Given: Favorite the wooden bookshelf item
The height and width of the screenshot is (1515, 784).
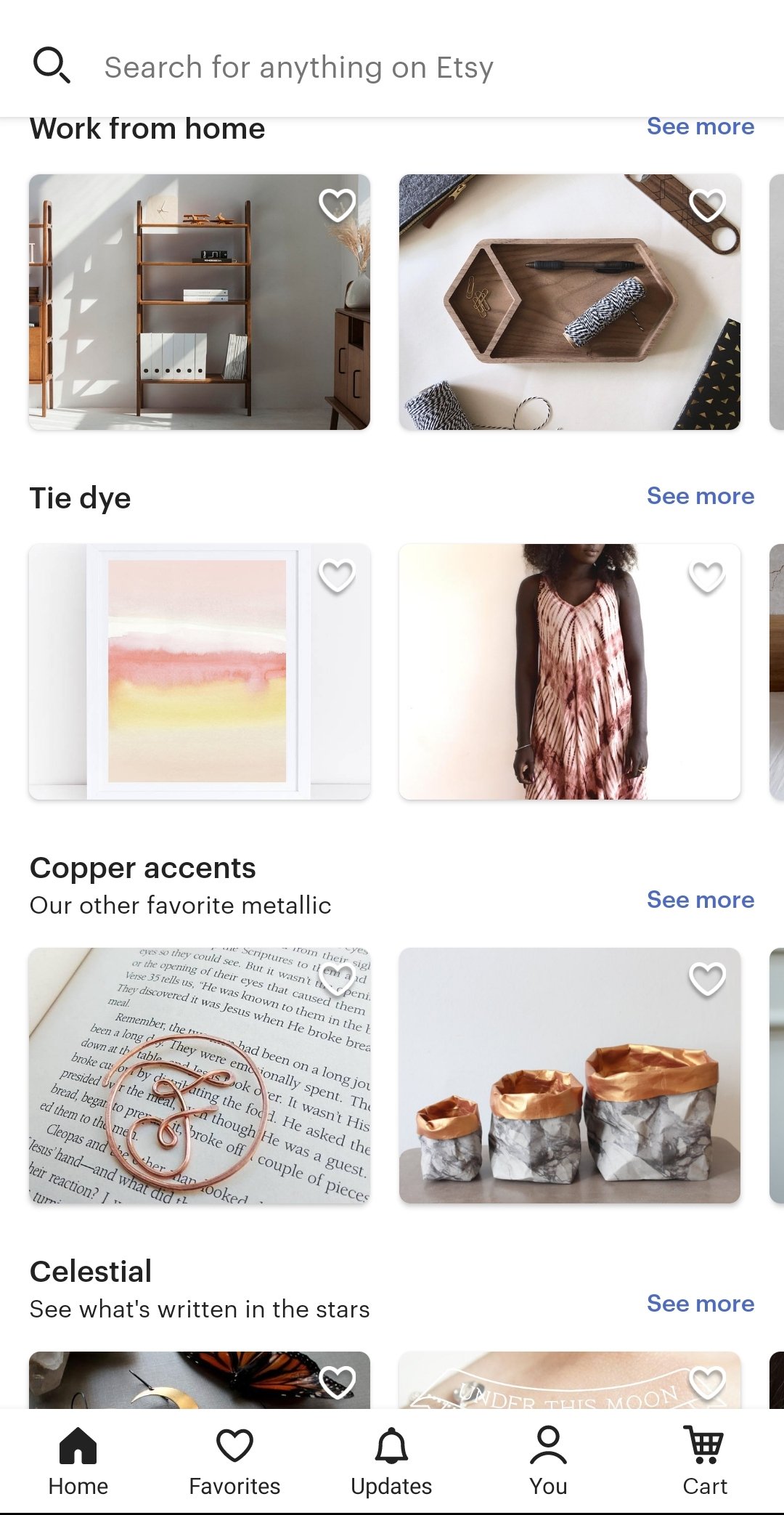Looking at the screenshot, I should coord(338,206).
